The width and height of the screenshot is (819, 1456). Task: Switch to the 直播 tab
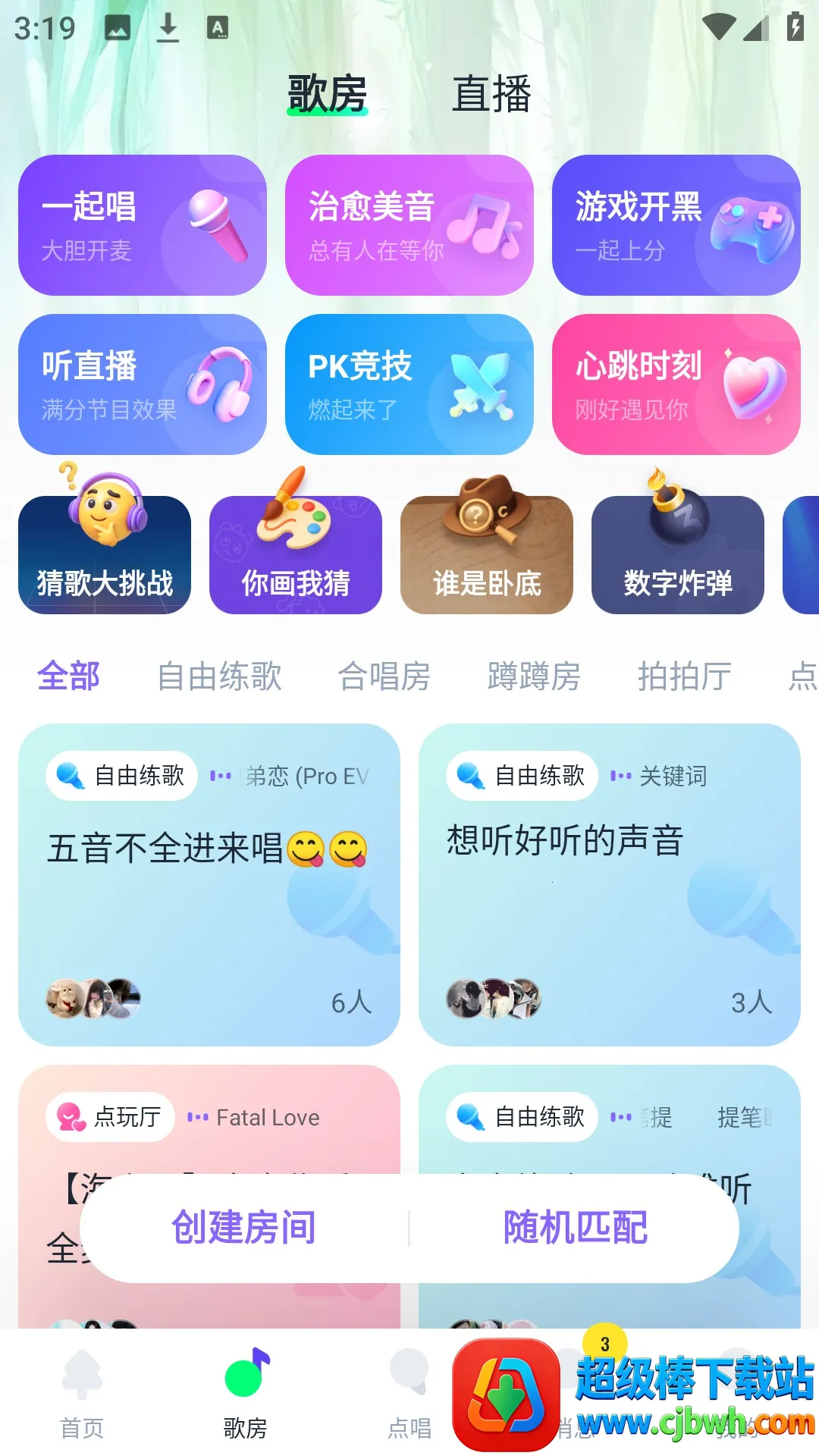click(x=491, y=94)
